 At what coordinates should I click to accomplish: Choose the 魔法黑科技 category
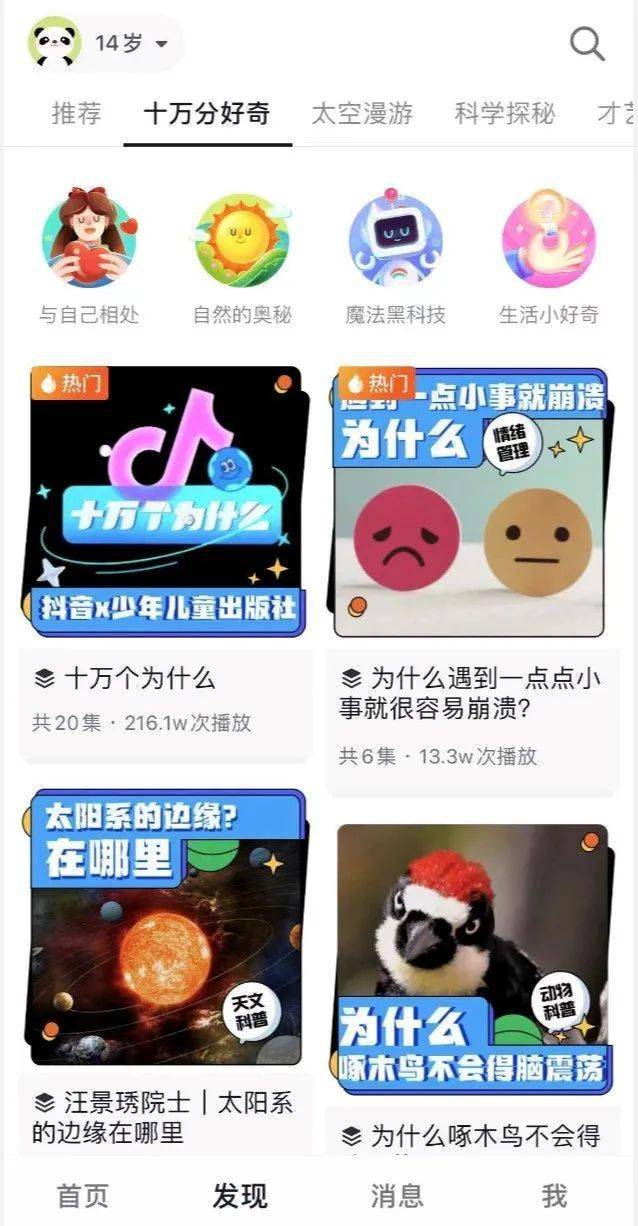(x=395, y=257)
